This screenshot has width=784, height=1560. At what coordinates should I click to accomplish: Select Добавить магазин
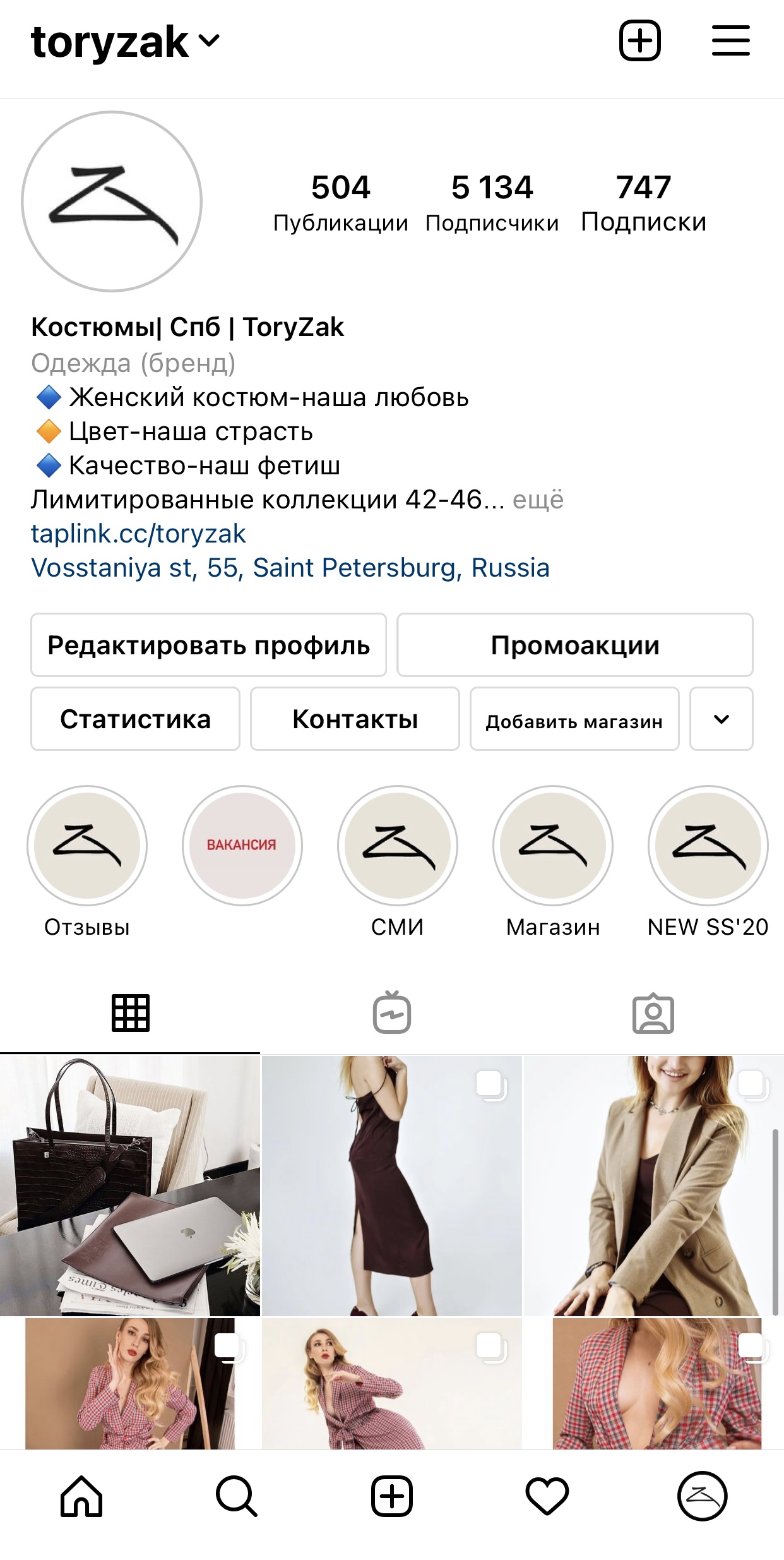pyautogui.click(x=574, y=719)
